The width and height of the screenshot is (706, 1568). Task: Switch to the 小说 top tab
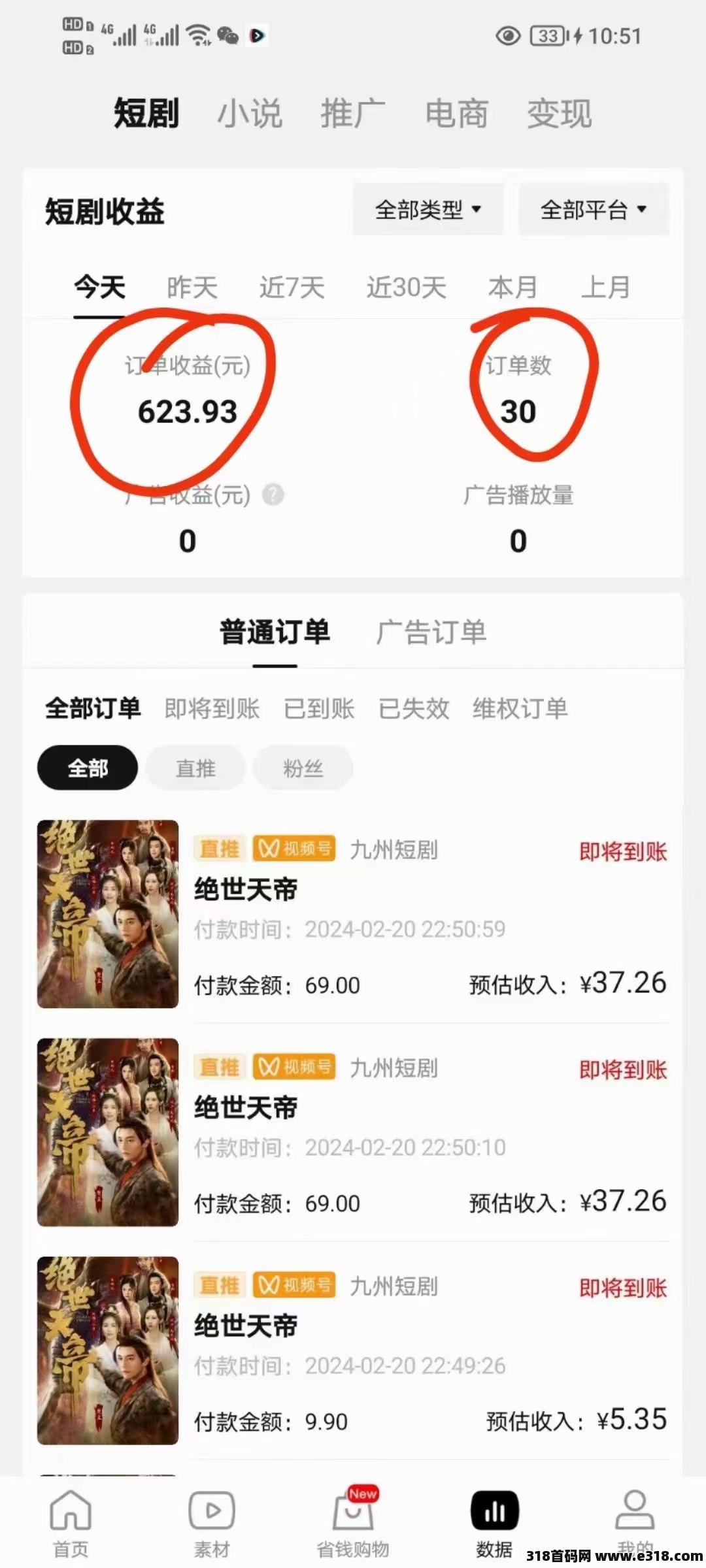[250, 114]
